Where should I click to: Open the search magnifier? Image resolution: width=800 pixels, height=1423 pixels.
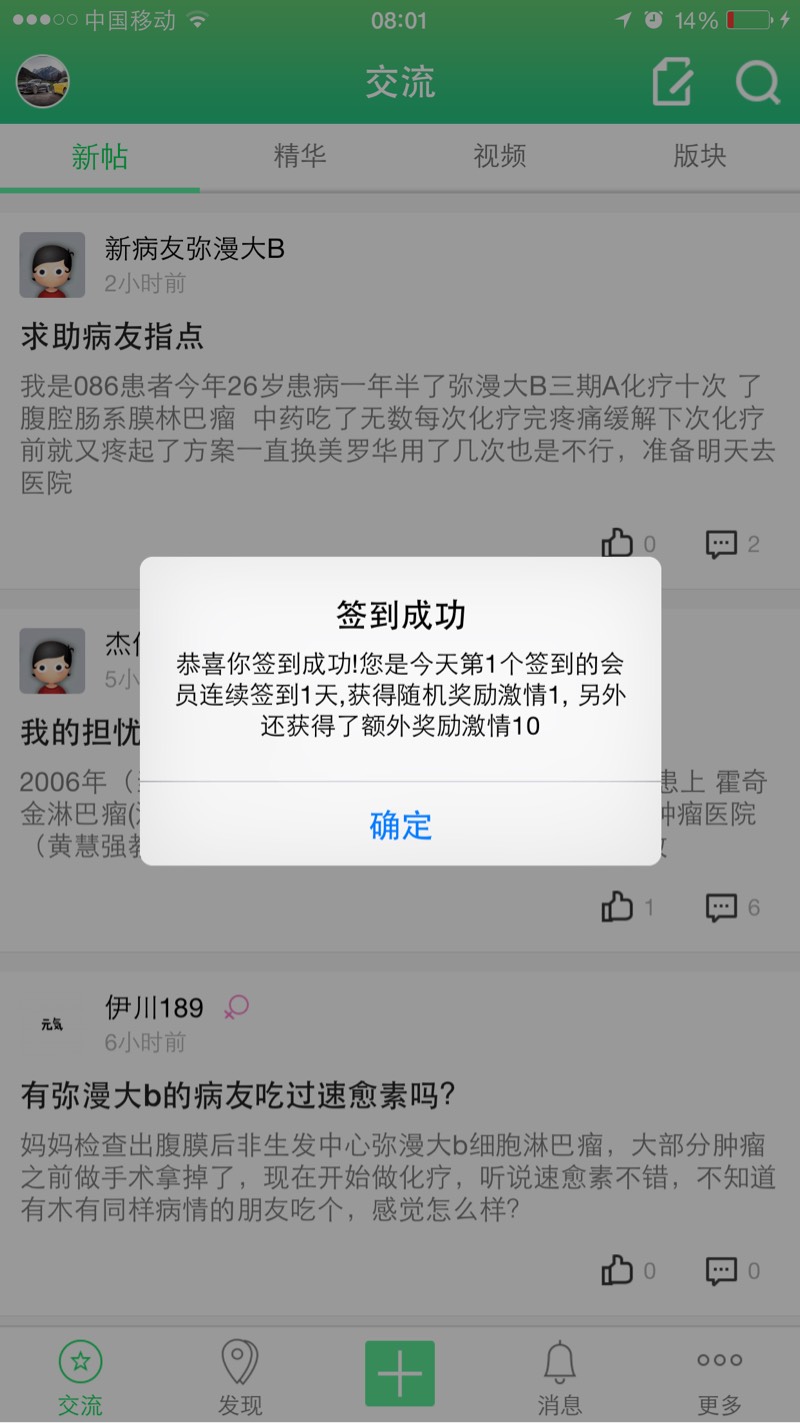757,82
